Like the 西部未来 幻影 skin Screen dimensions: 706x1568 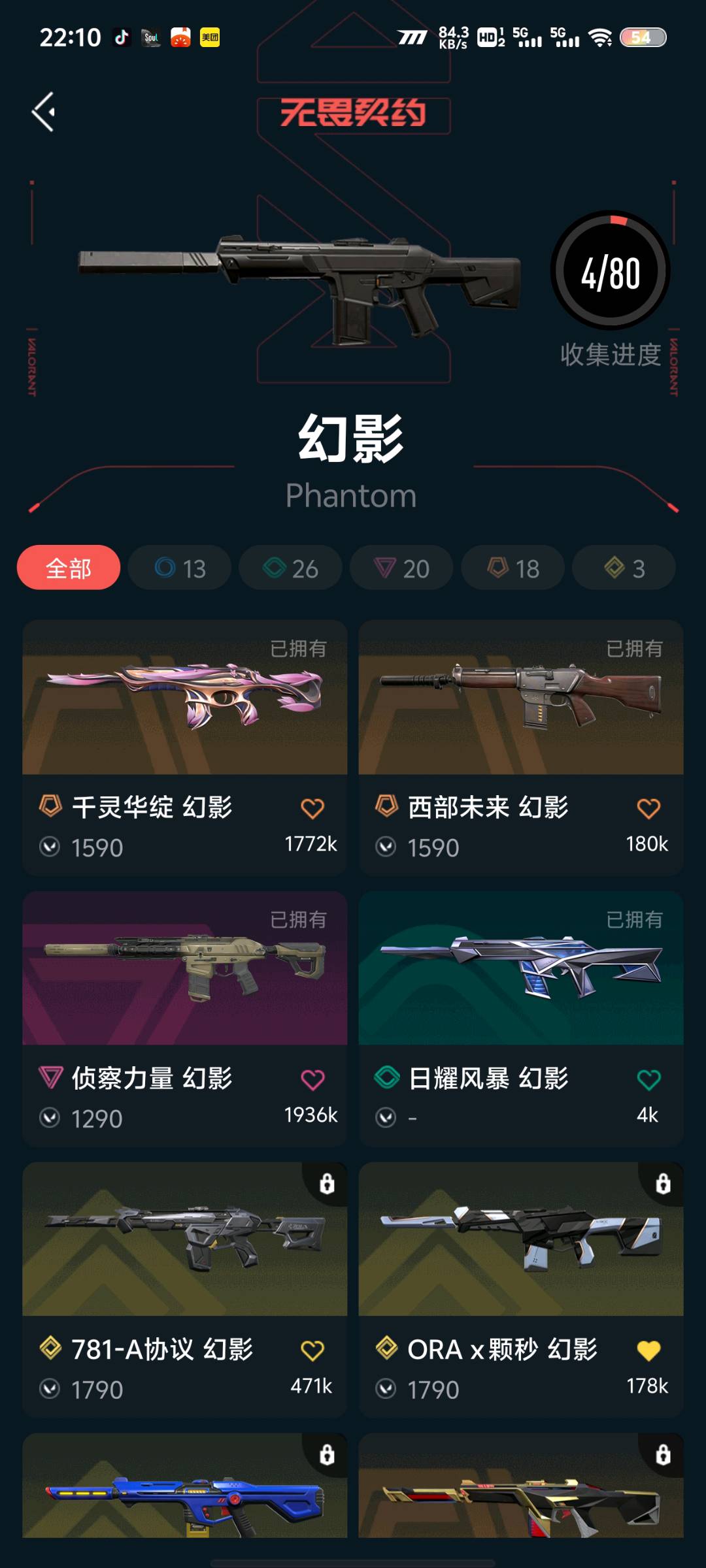[x=648, y=809]
